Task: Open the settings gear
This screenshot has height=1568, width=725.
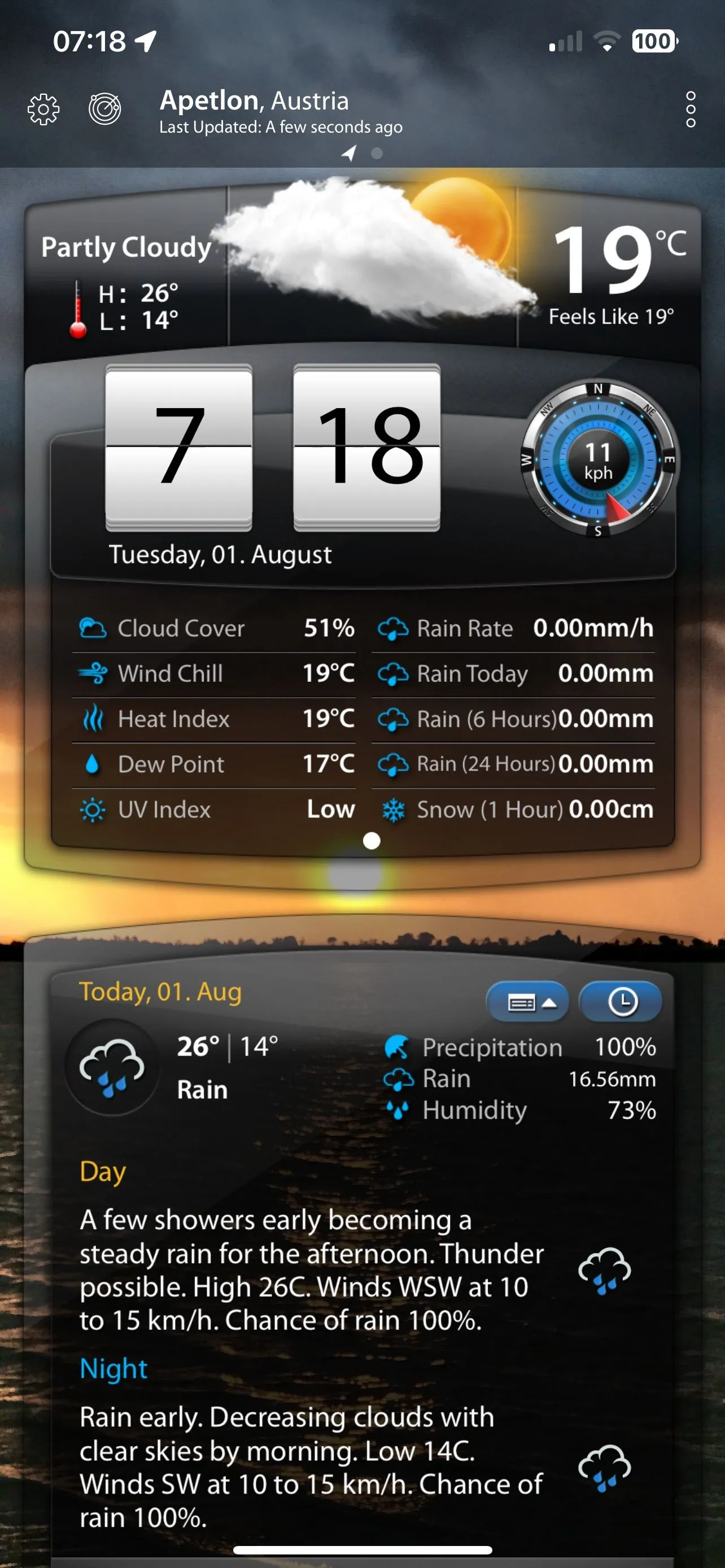Action: 44,110
